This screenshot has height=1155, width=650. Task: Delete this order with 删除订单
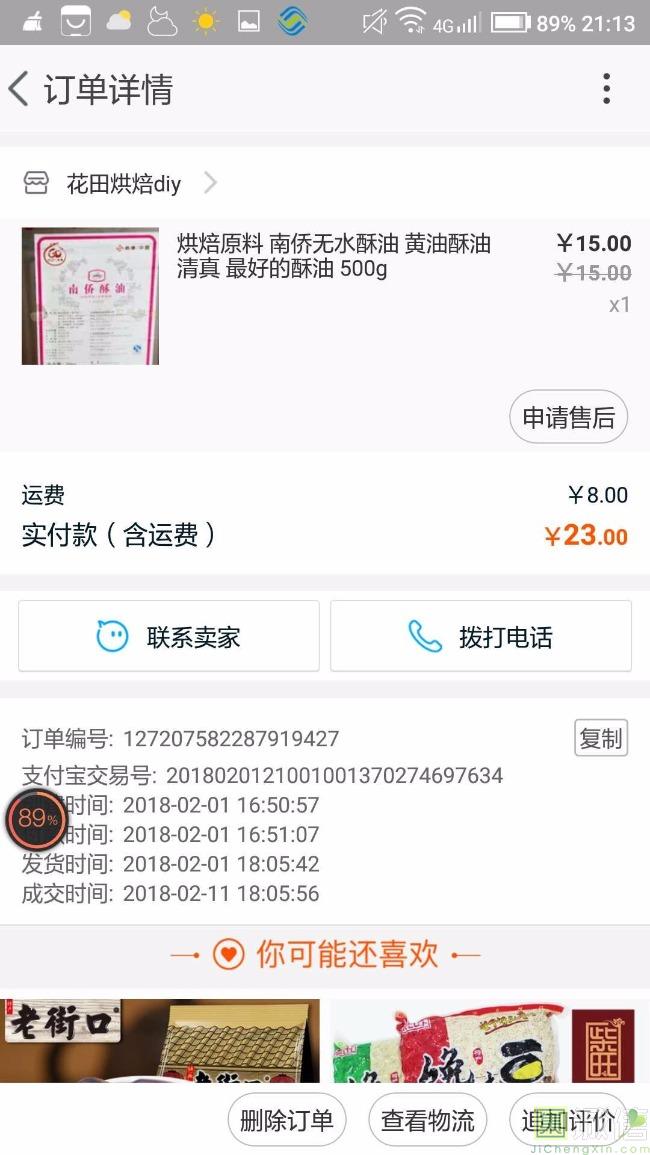(x=287, y=1120)
